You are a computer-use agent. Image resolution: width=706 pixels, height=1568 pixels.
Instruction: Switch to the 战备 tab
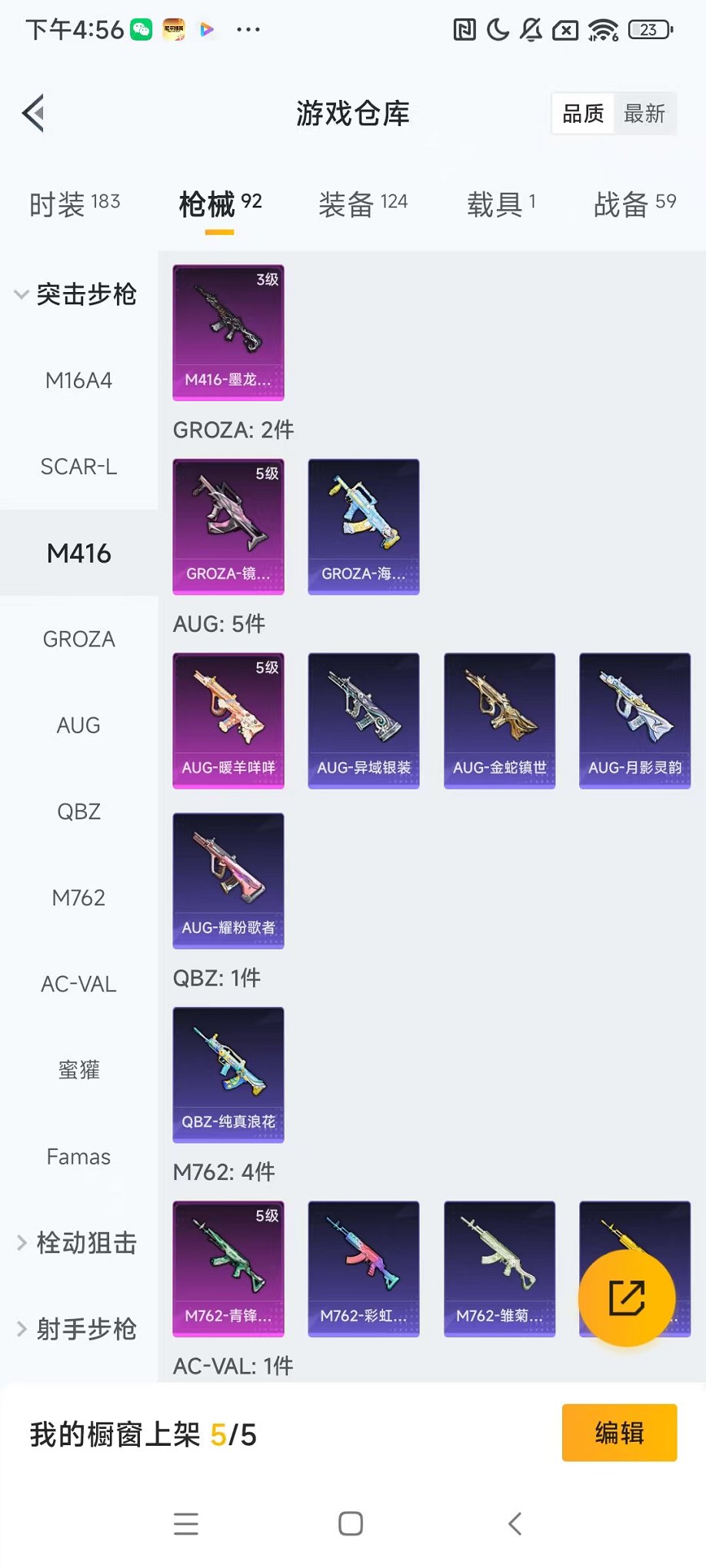[634, 204]
